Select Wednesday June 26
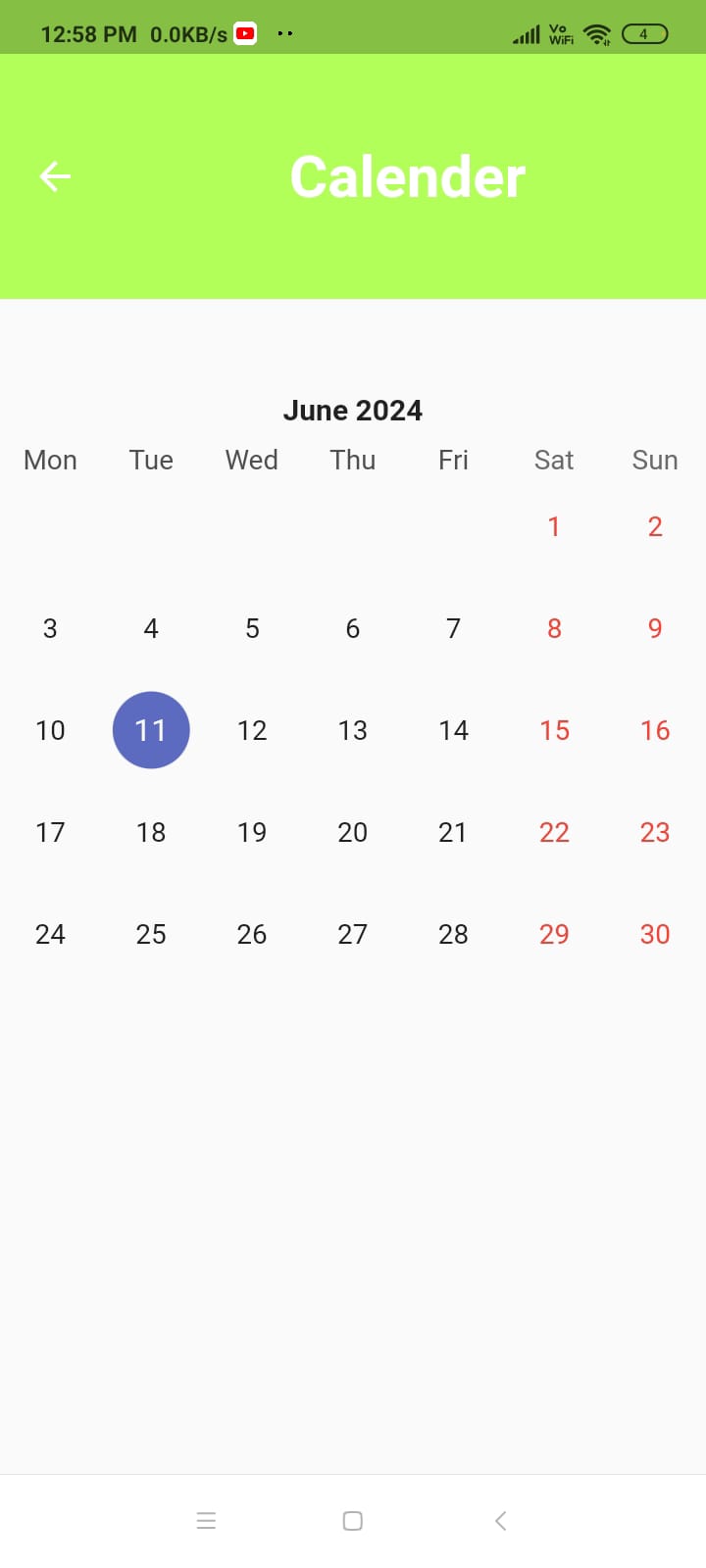This screenshot has height=1568, width=706. 252,934
